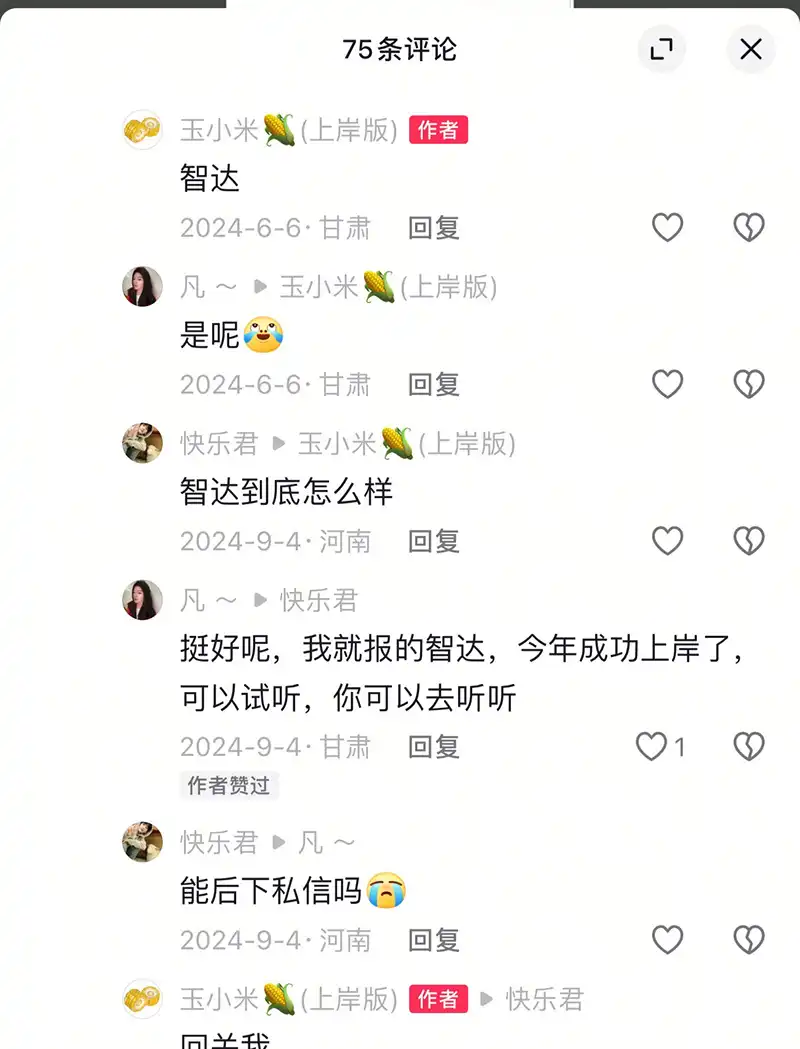This screenshot has width=800, height=1049.
Task: Reply to the comment starting with 挺好呢
Action: [433, 747]
